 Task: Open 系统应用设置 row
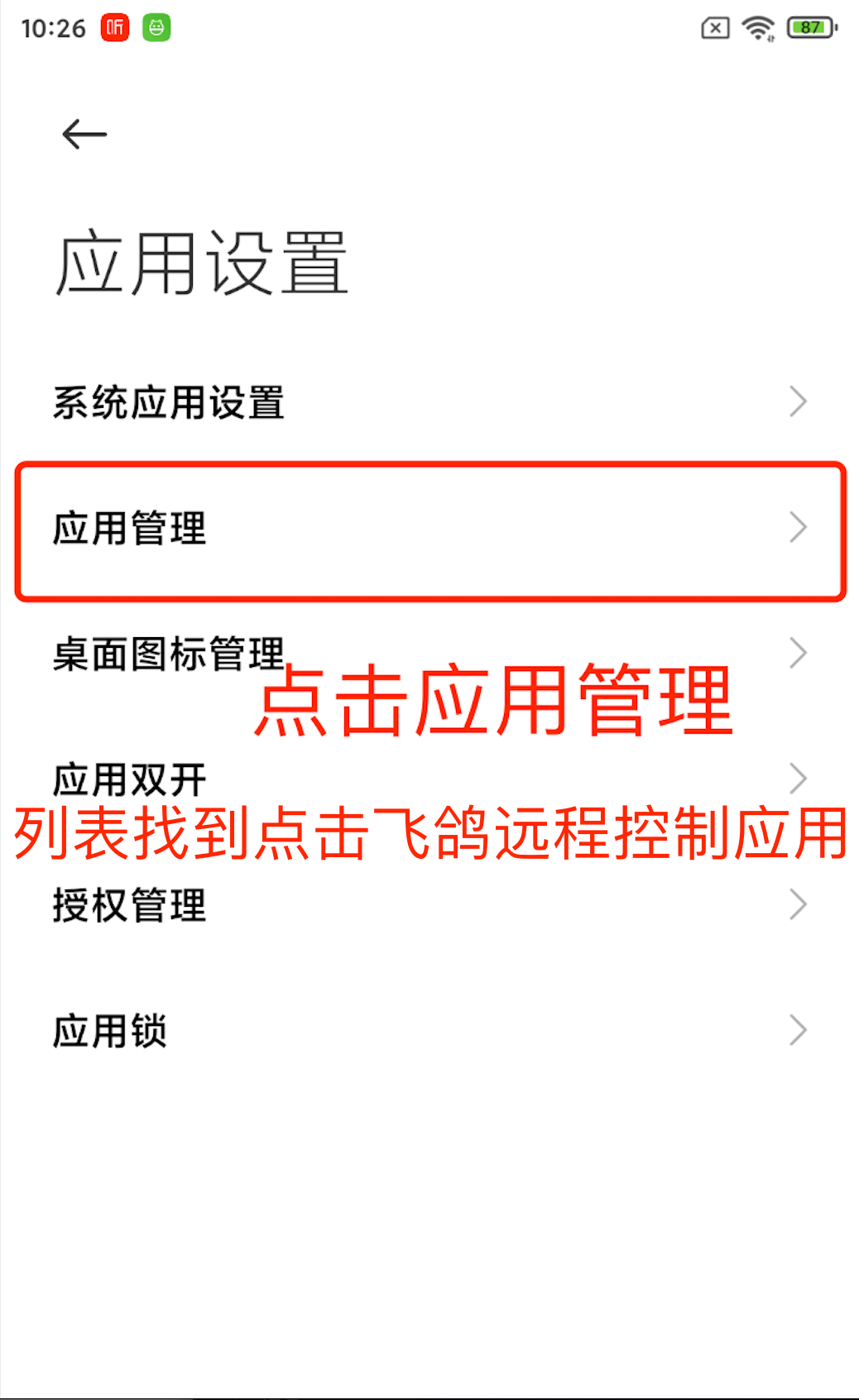[x=429, y=403]
